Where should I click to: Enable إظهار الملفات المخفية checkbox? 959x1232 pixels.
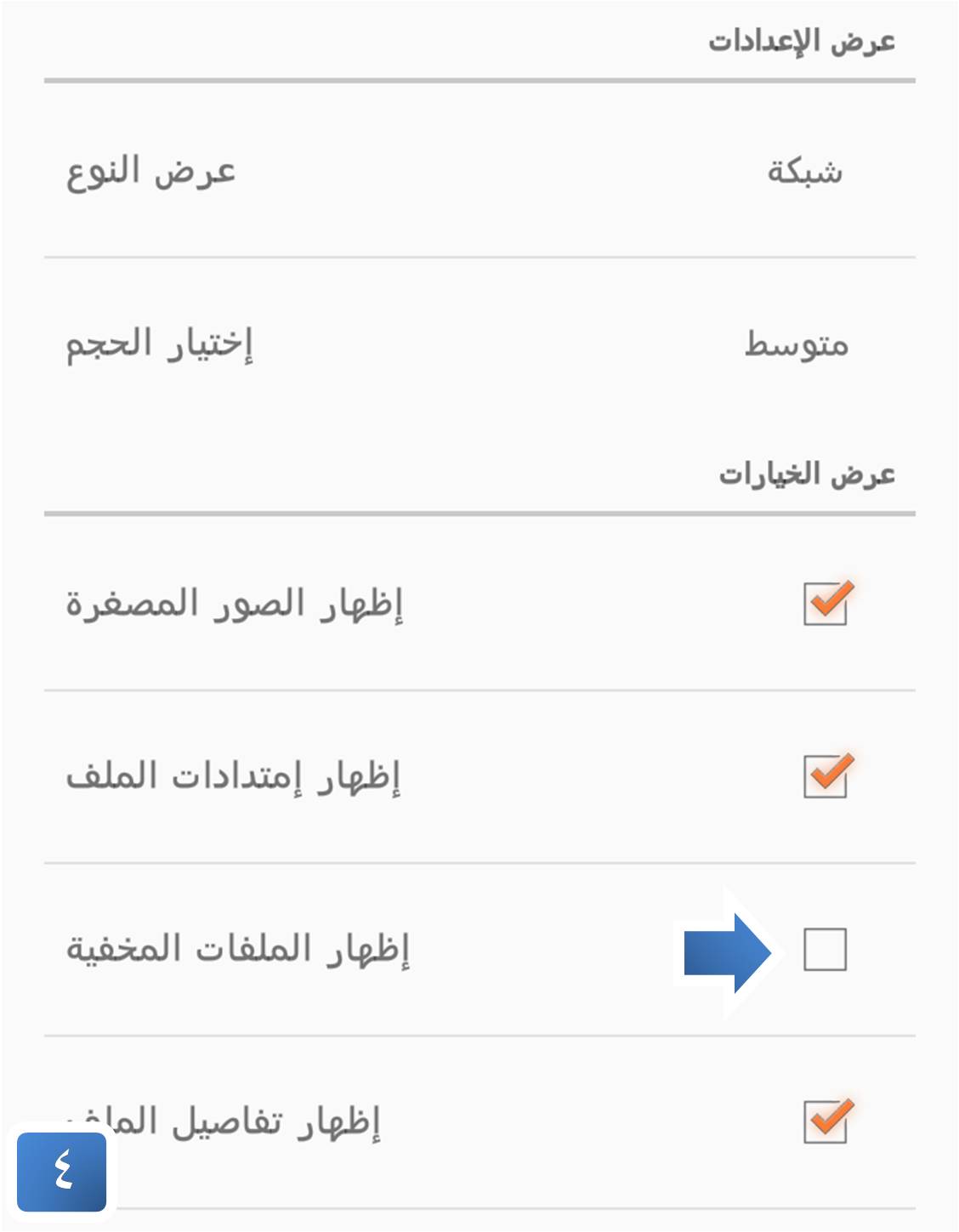point(826,949)
